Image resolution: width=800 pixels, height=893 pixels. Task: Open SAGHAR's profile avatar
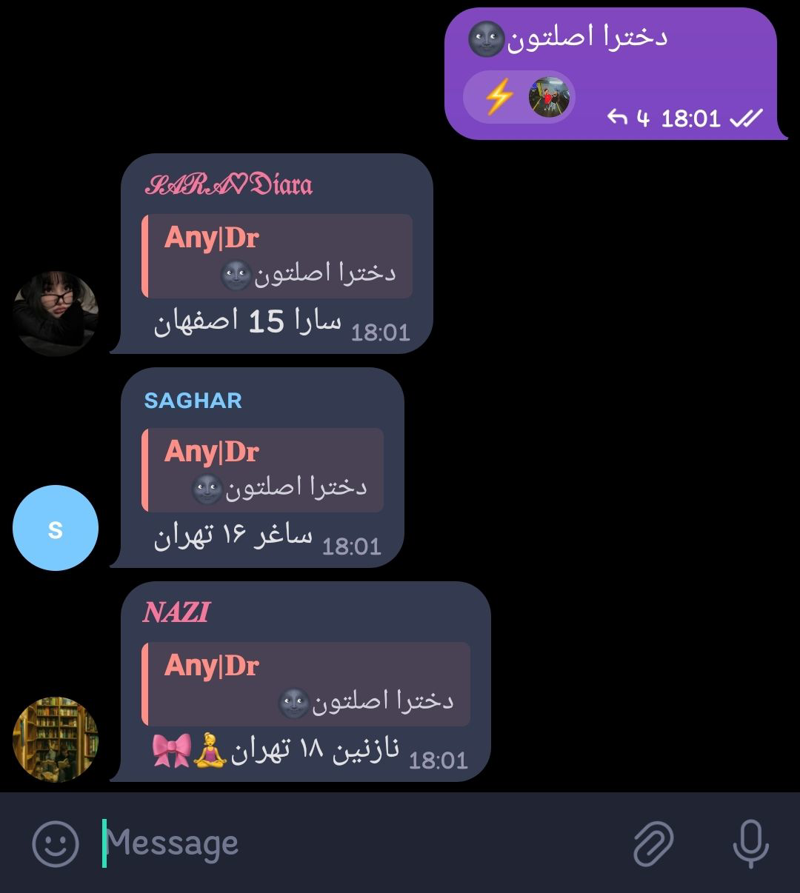pos(55,528)
